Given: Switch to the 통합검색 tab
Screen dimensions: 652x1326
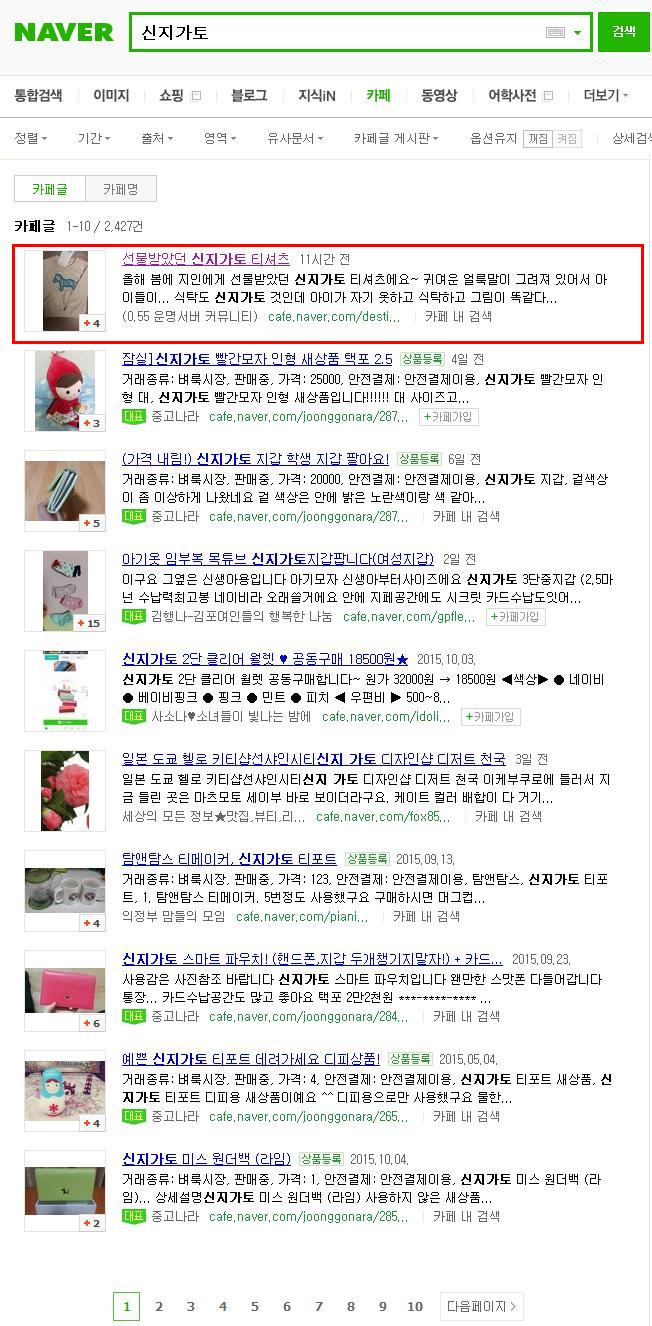Looking at the screenshot, I should [38, 96].
